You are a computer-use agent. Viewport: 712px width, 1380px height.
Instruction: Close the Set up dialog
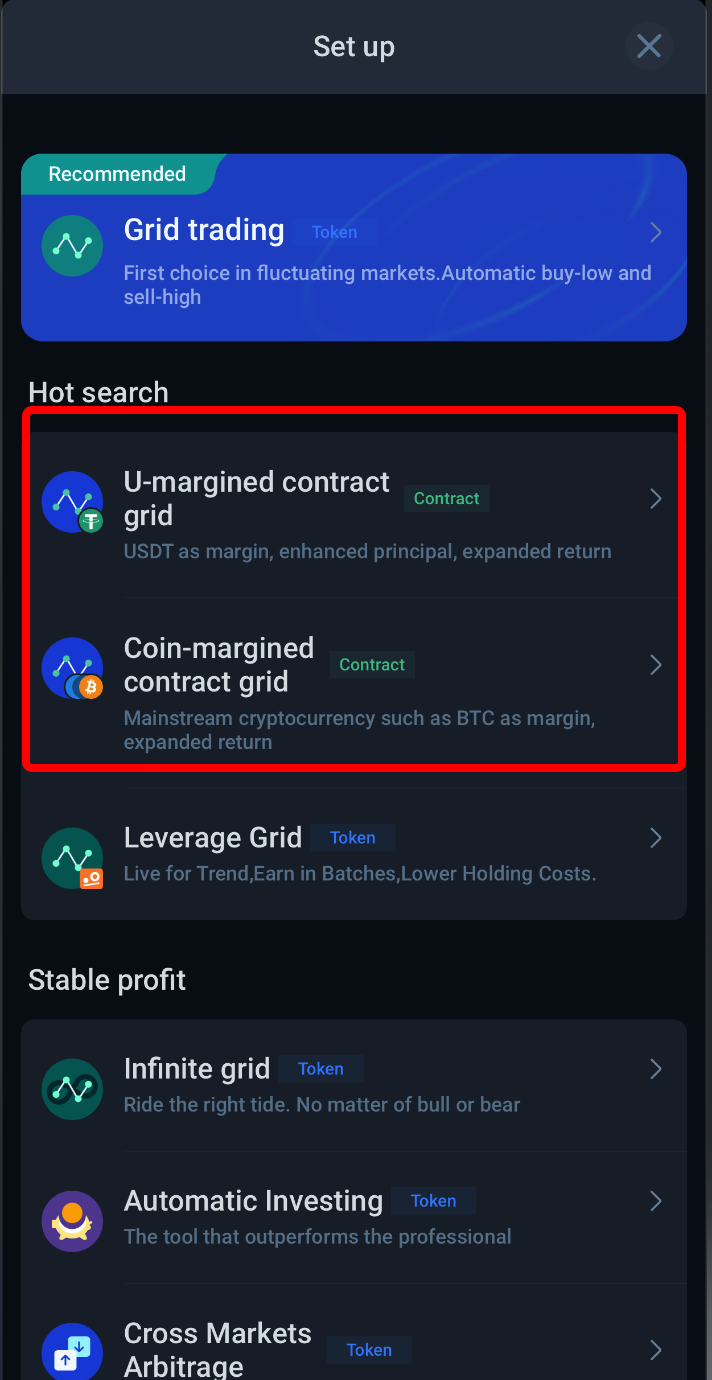click(649, 46)
